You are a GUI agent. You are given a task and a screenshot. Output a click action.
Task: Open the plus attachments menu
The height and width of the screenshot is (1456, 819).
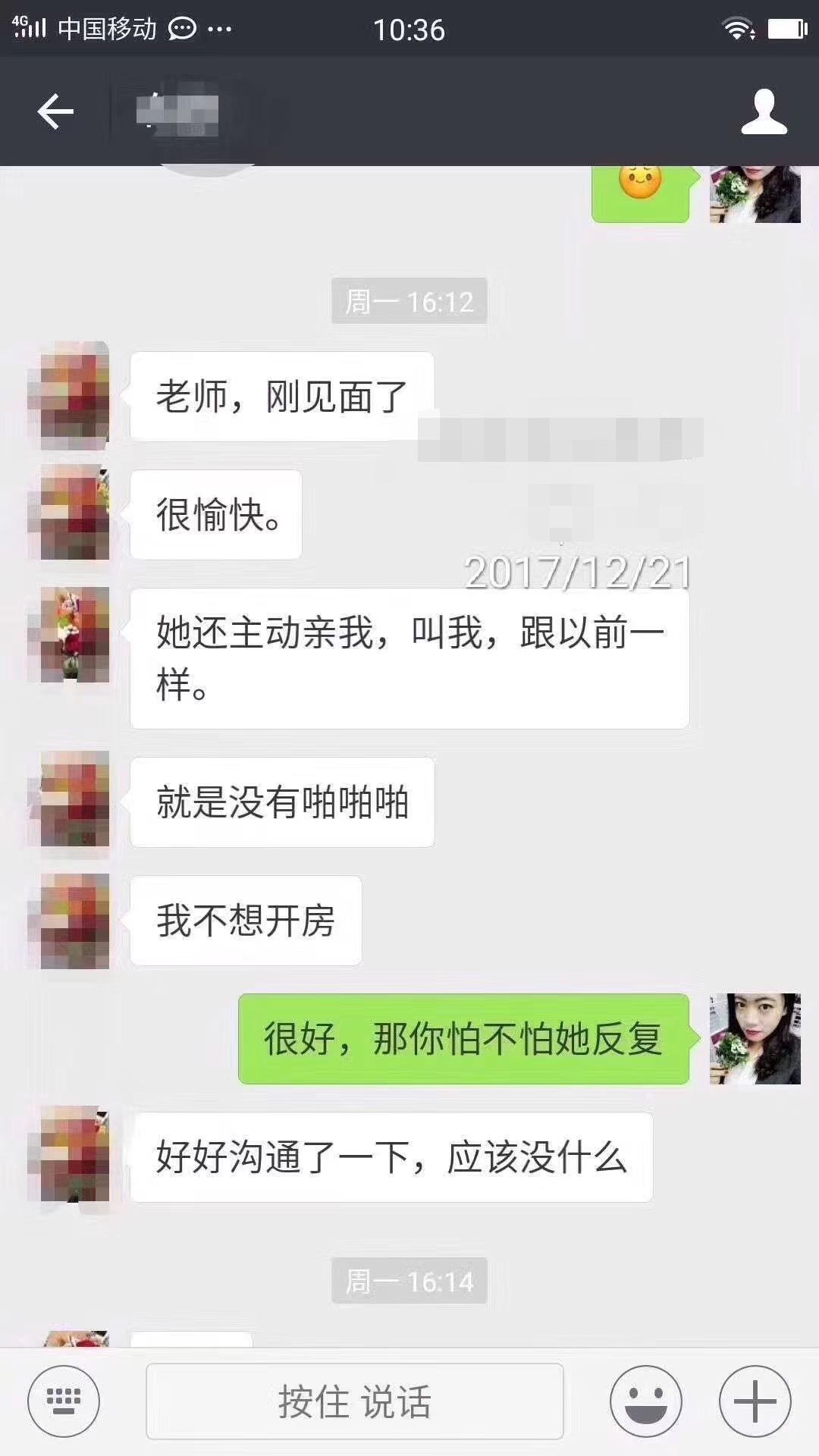coord(755,1401)
